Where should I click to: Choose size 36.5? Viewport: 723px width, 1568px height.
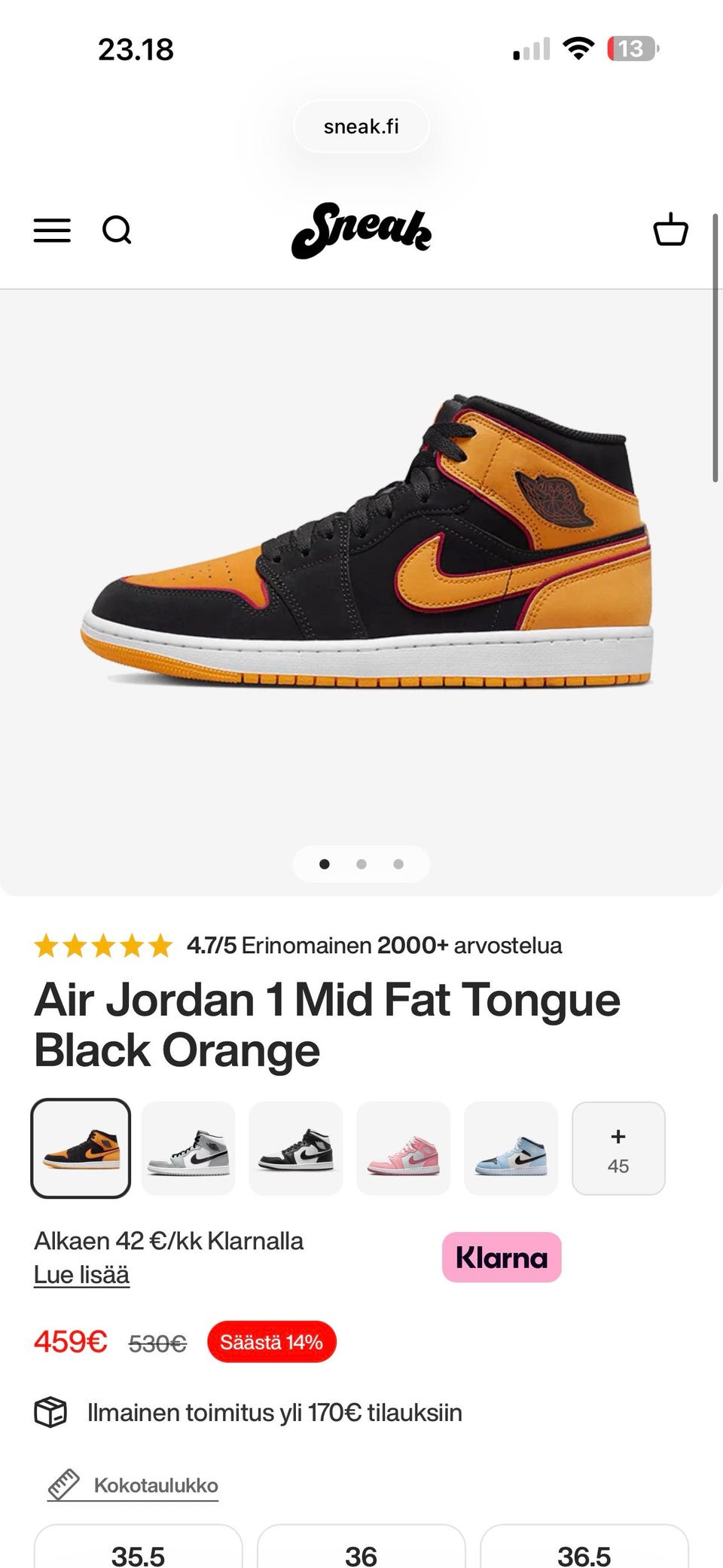(584, 1553)
